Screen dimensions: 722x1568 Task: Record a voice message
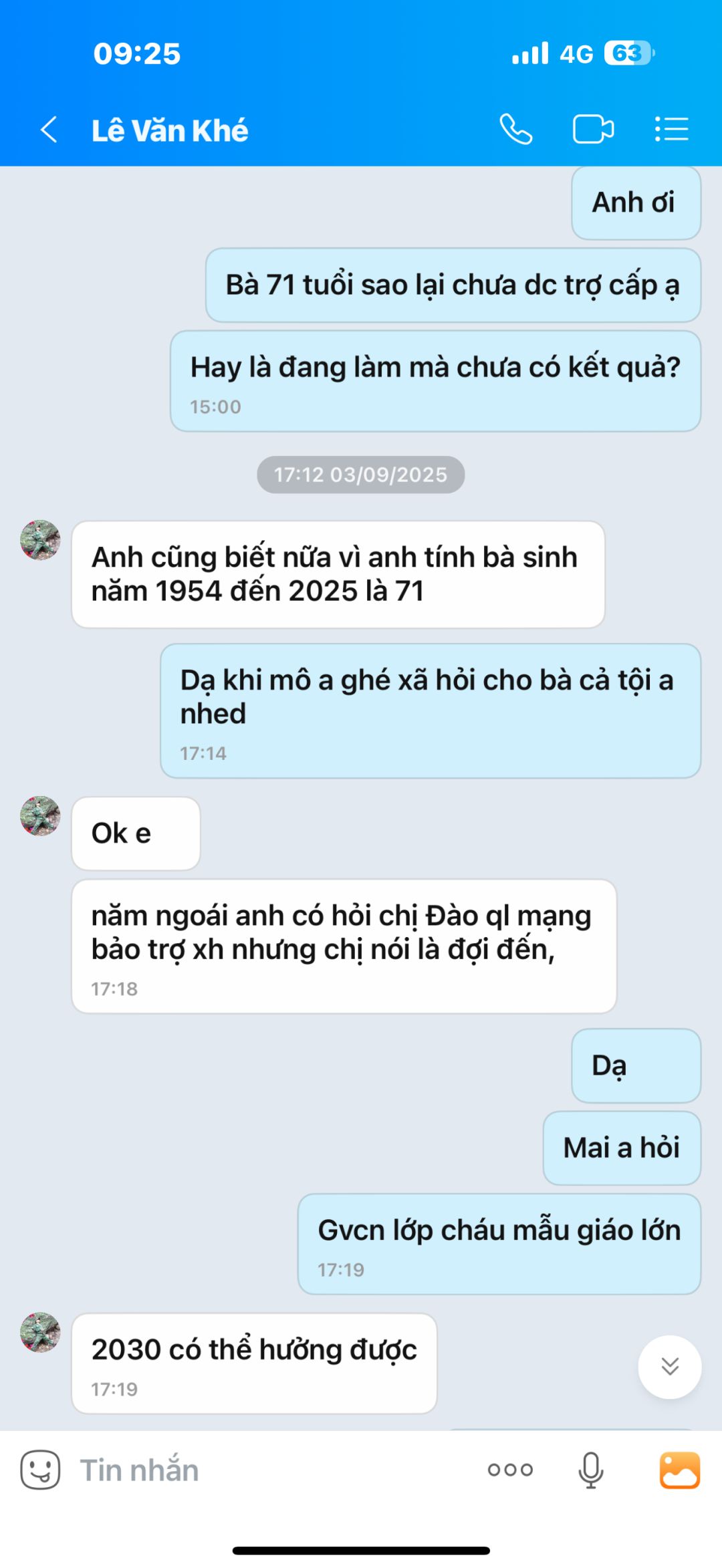(x=590, y=1470)
